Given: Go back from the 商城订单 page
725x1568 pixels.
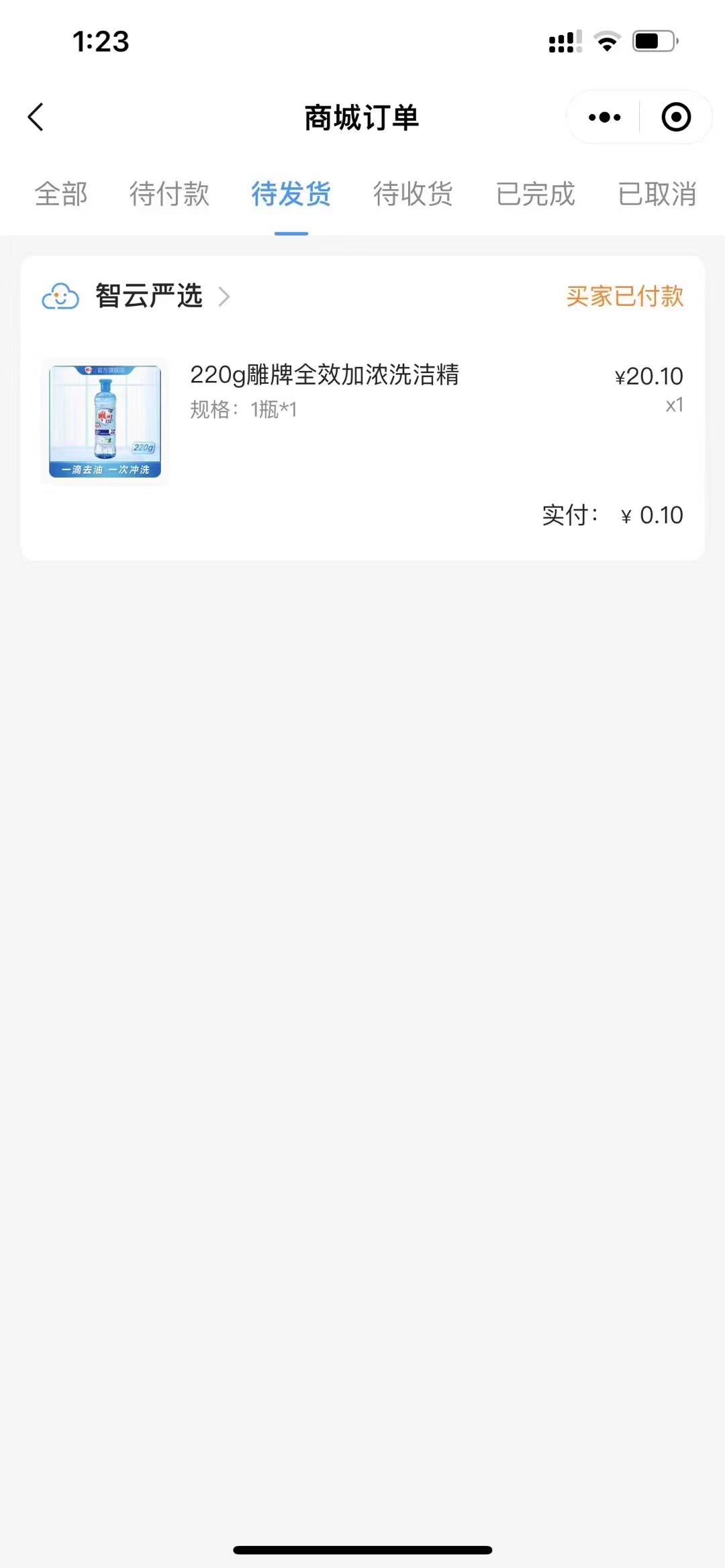Looking at the screenshot, I should tap(36, 117).
